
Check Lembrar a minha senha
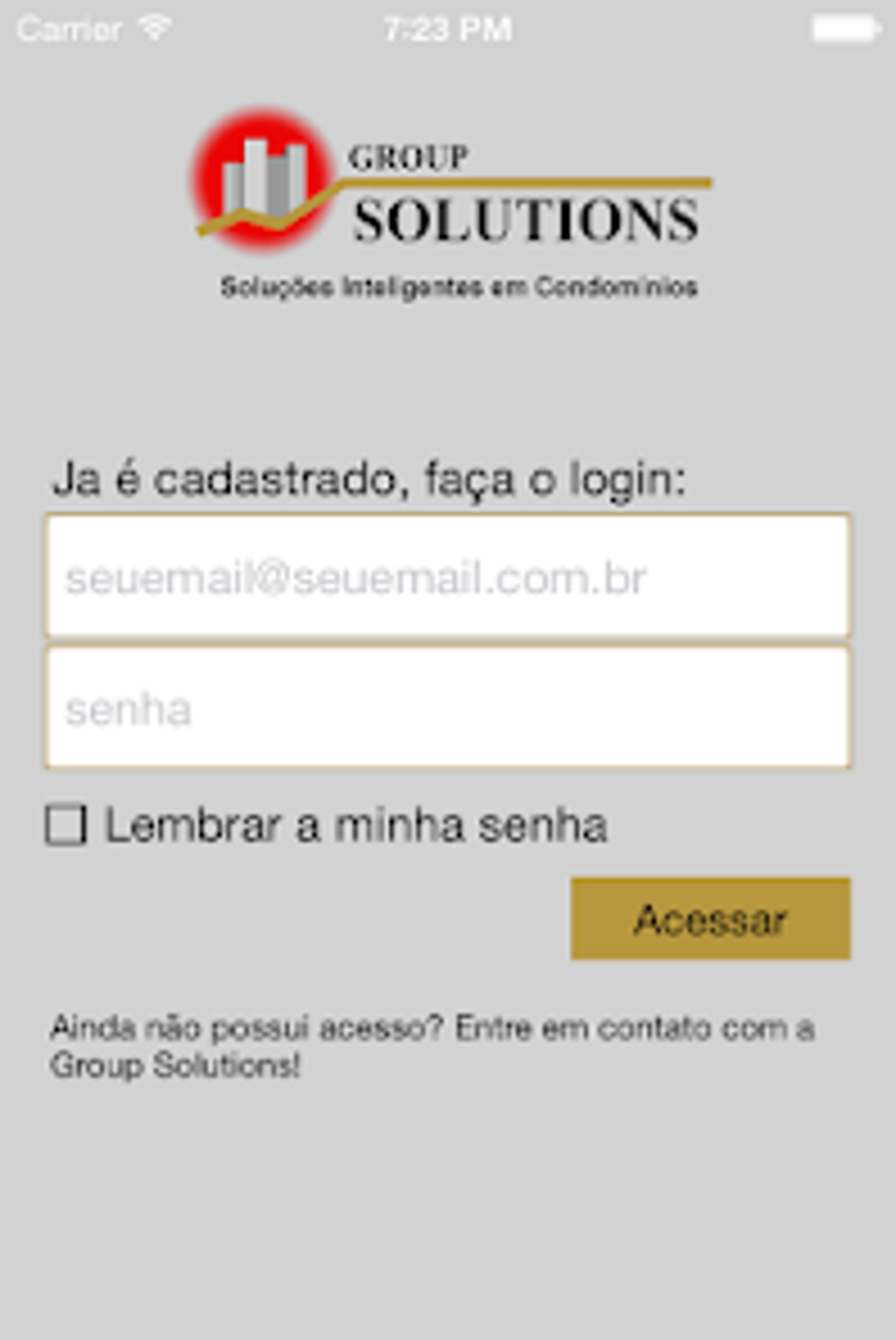tap(67, 825)
